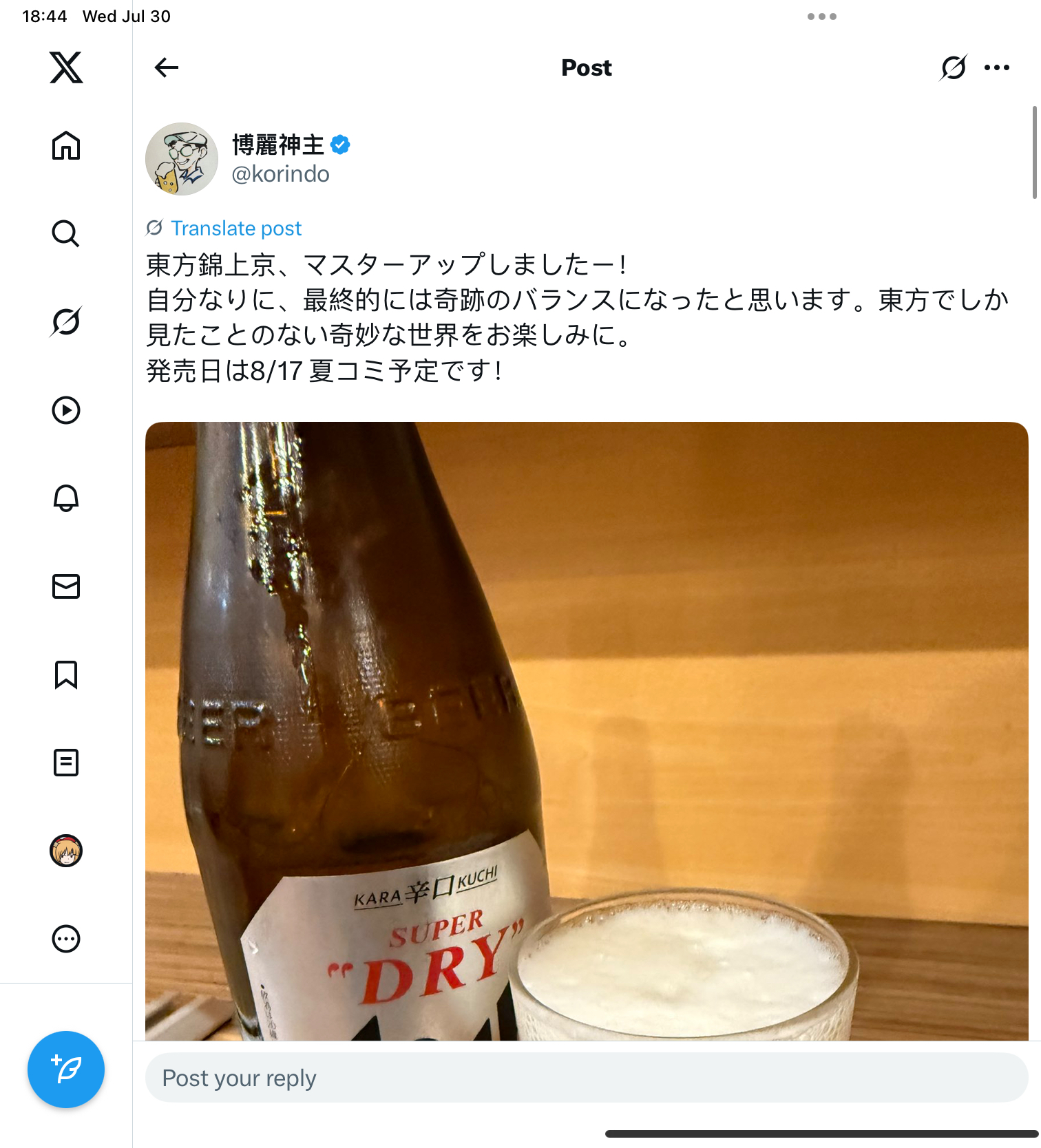
Task: Open the video tab in the sidebar
Action: (66, 410)
